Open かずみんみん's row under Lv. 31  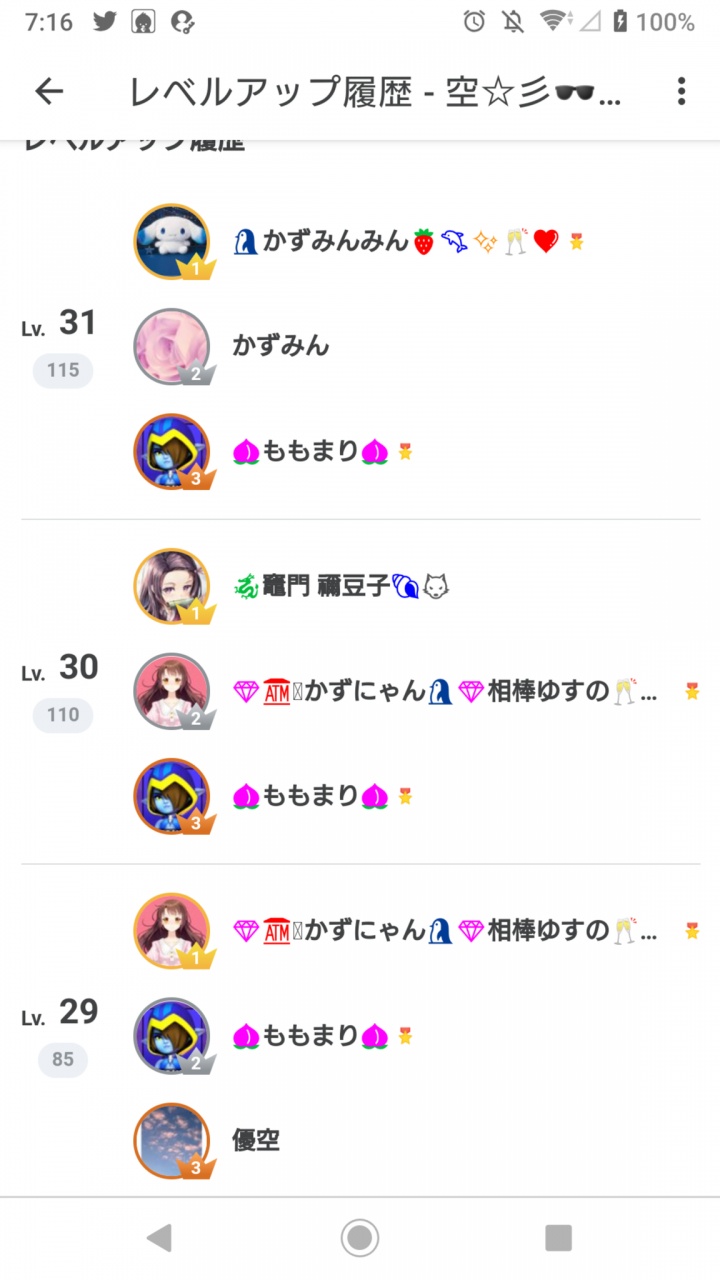click(x=417, y=241)
